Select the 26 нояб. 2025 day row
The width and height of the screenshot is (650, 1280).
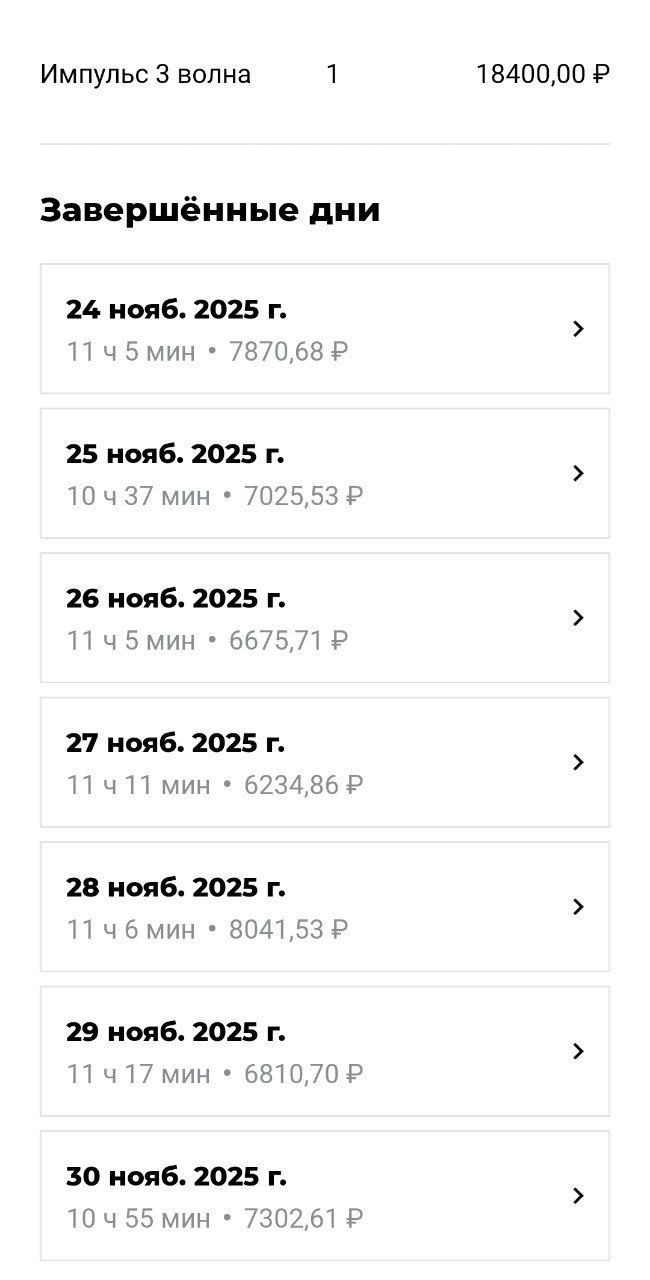[x=324, y=618]
